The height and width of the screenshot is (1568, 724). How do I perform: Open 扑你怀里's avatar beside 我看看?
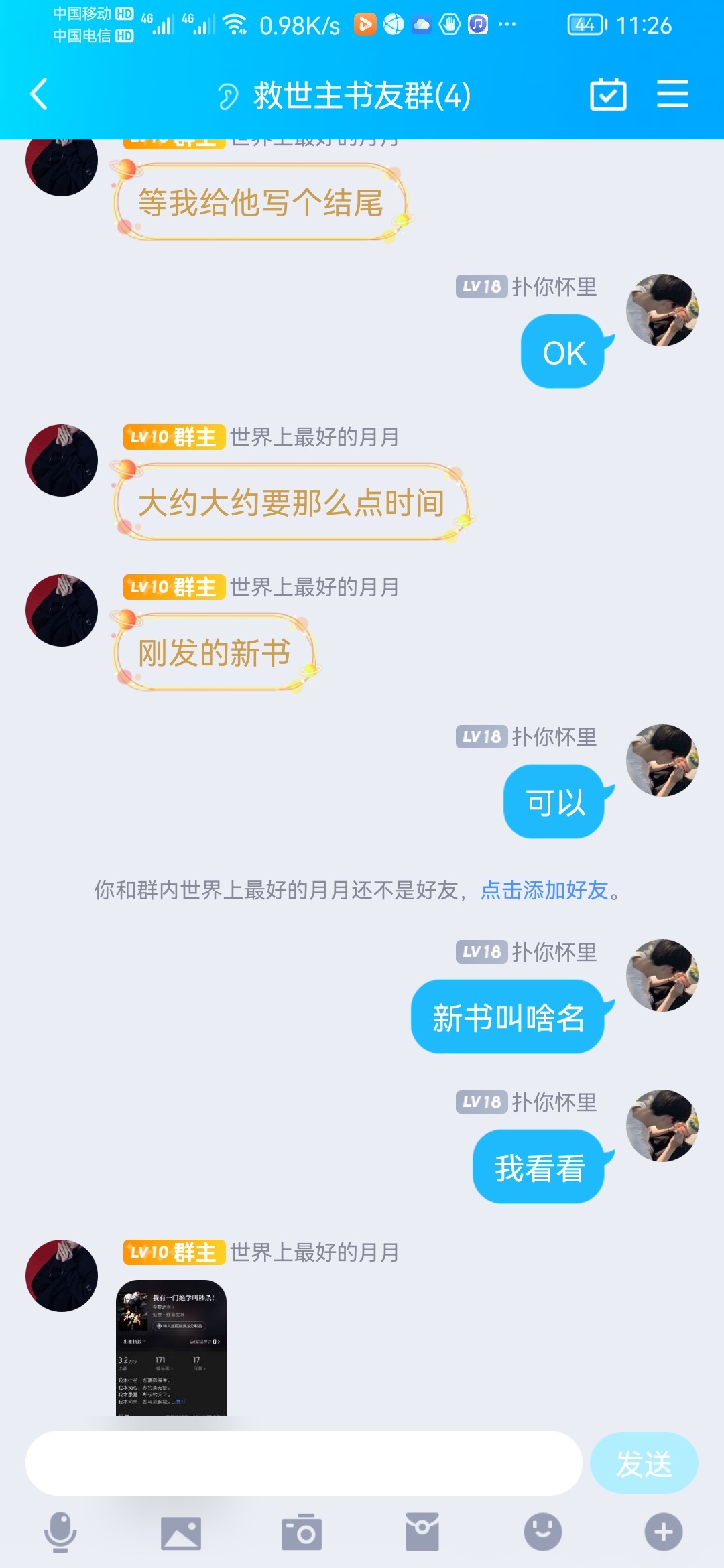(662, 1125)
